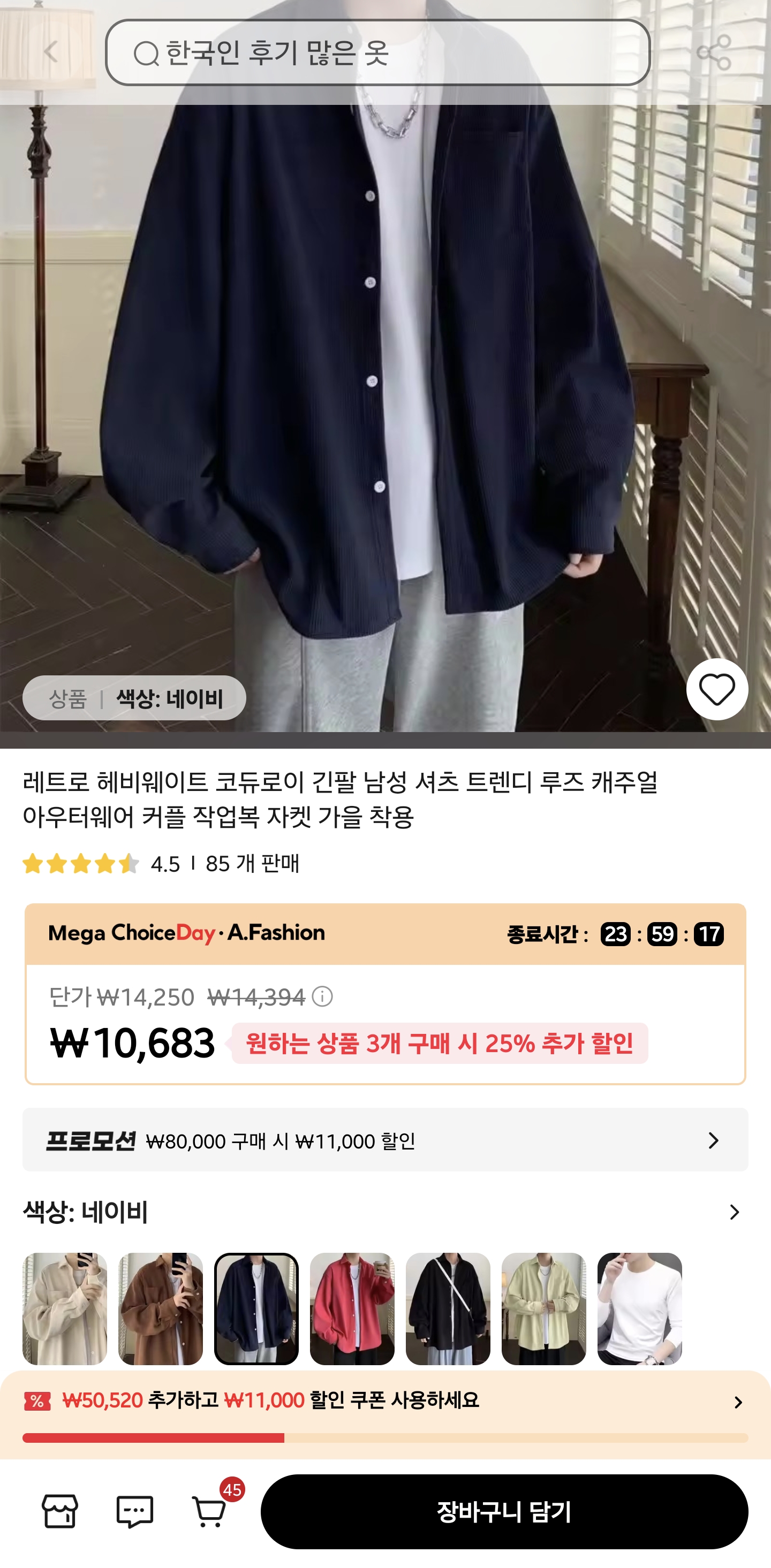Select the beige shirt color thumbnail

[65, 1308]
